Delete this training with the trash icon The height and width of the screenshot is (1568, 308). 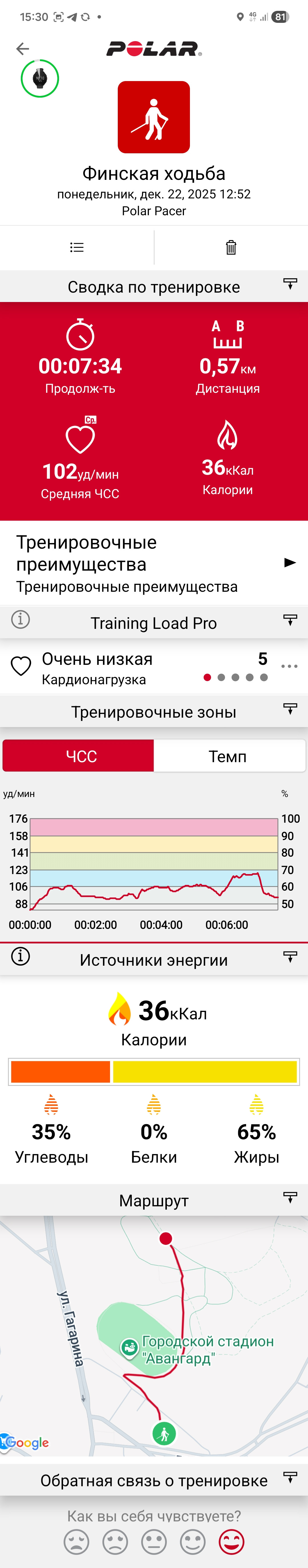(x=231, y=247)
